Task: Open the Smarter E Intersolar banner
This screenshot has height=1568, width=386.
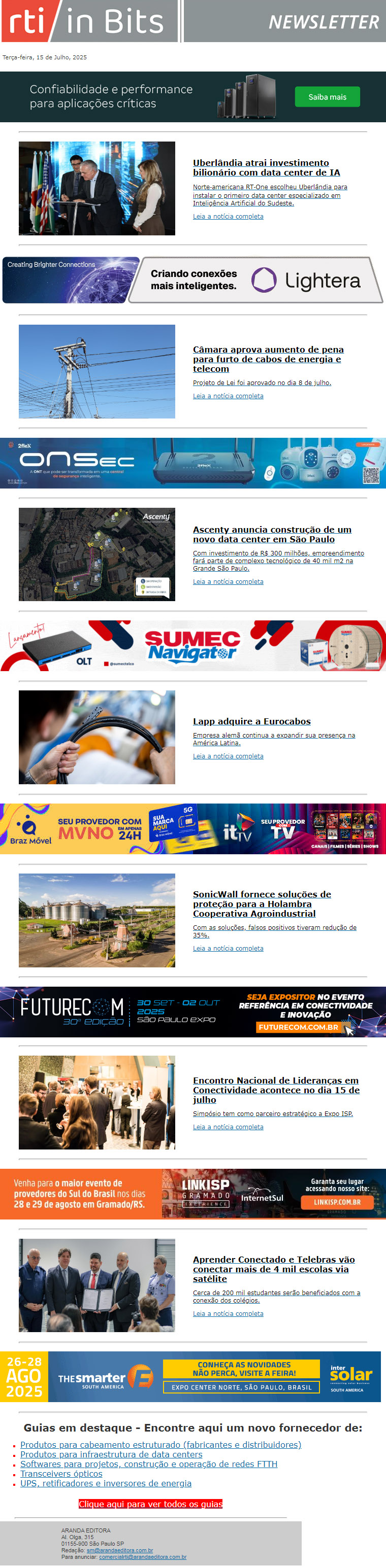Action: pos(192,1376)
